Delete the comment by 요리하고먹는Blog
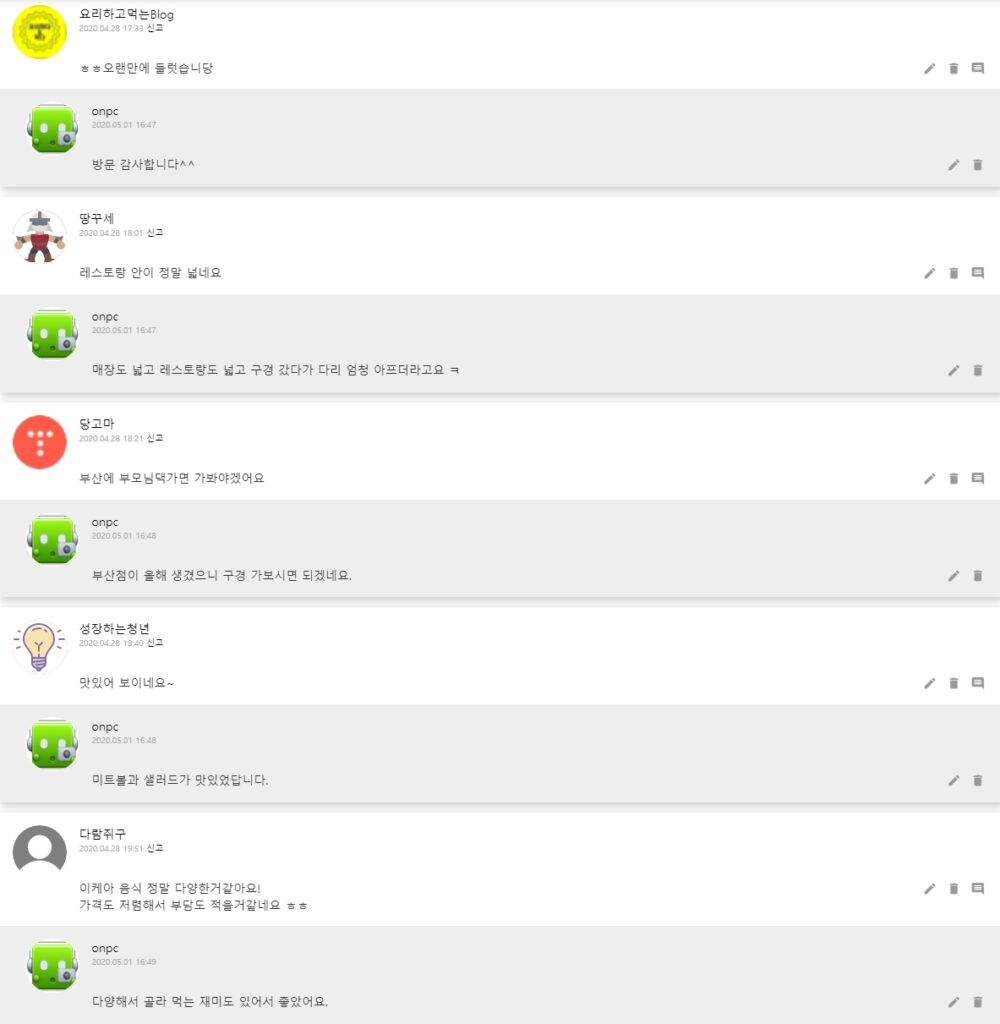 coord(953,68)
